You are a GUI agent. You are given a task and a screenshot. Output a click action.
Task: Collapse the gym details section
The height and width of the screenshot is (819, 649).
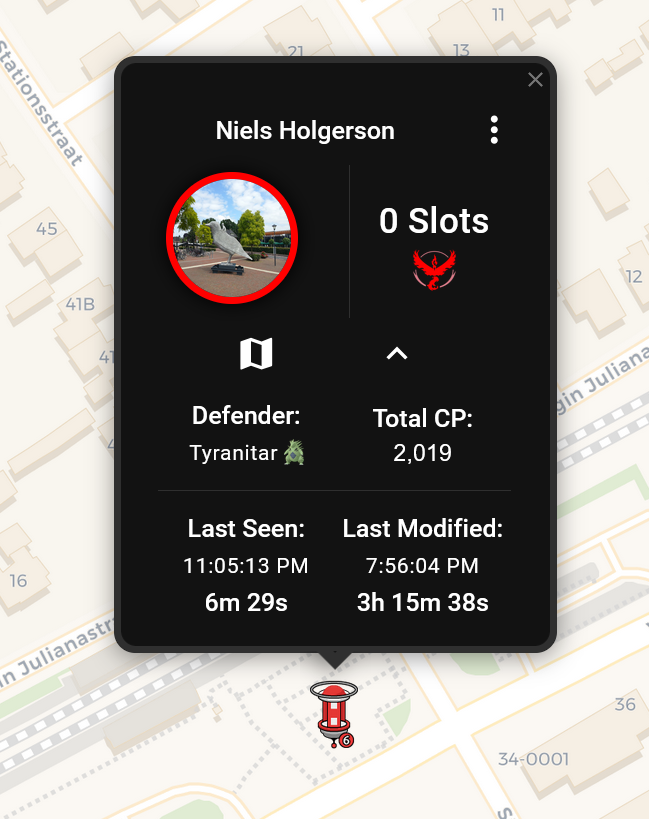click(397, 353)
